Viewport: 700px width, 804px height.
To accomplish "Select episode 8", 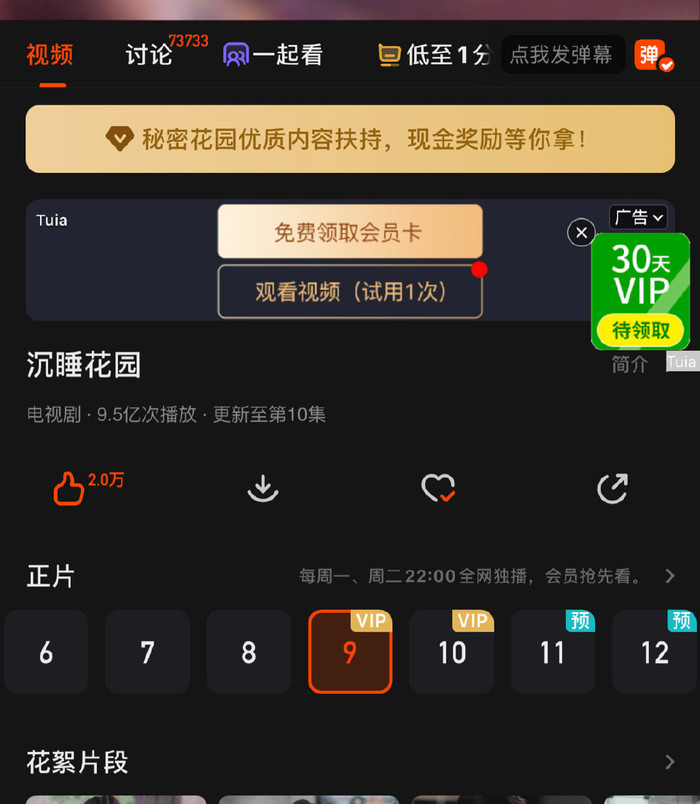I will (248, 652).
